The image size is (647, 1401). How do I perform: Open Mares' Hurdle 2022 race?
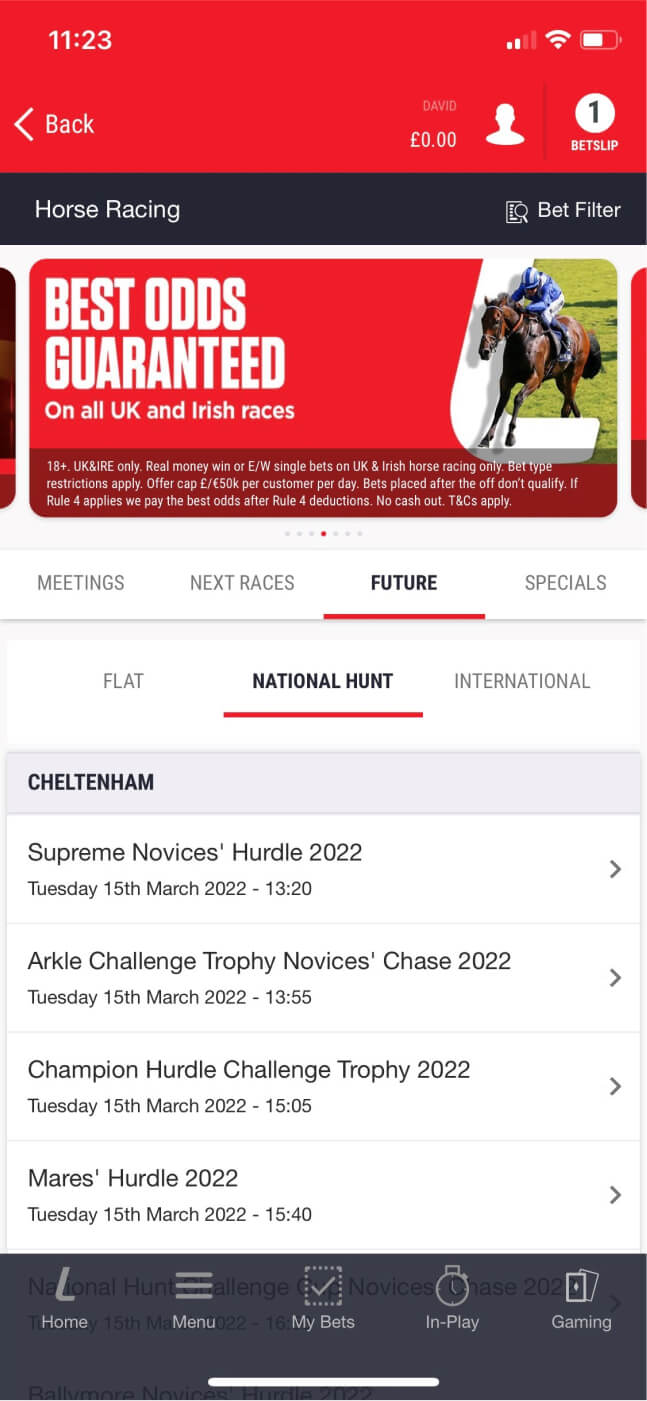tap(322, 1194)
